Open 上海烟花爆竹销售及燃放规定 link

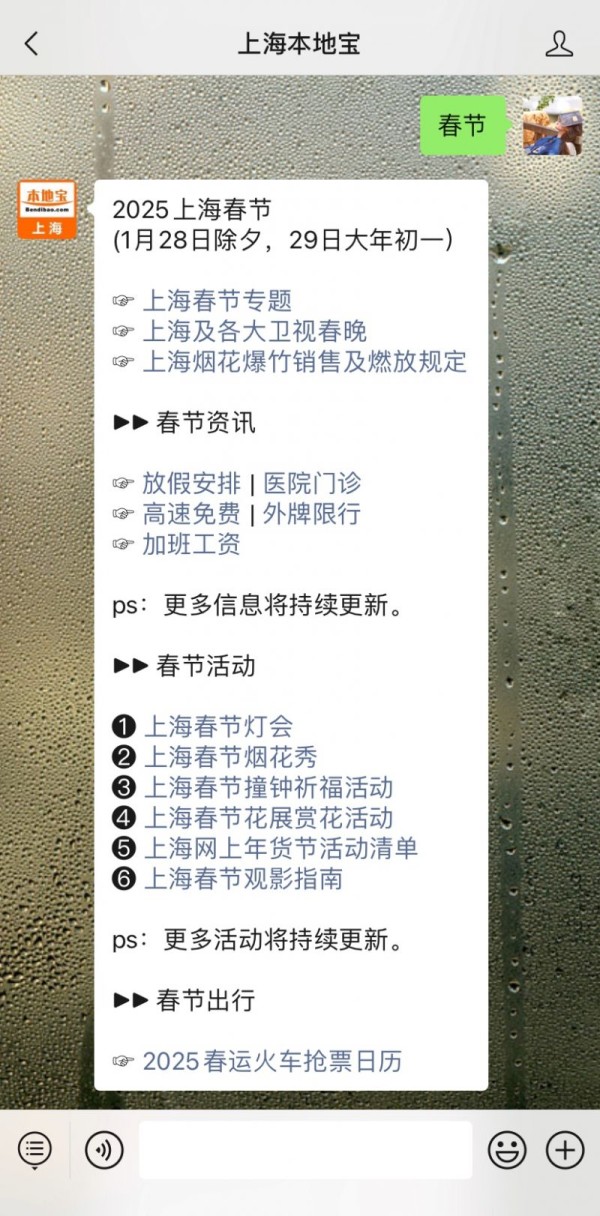[x=304, y=361]
